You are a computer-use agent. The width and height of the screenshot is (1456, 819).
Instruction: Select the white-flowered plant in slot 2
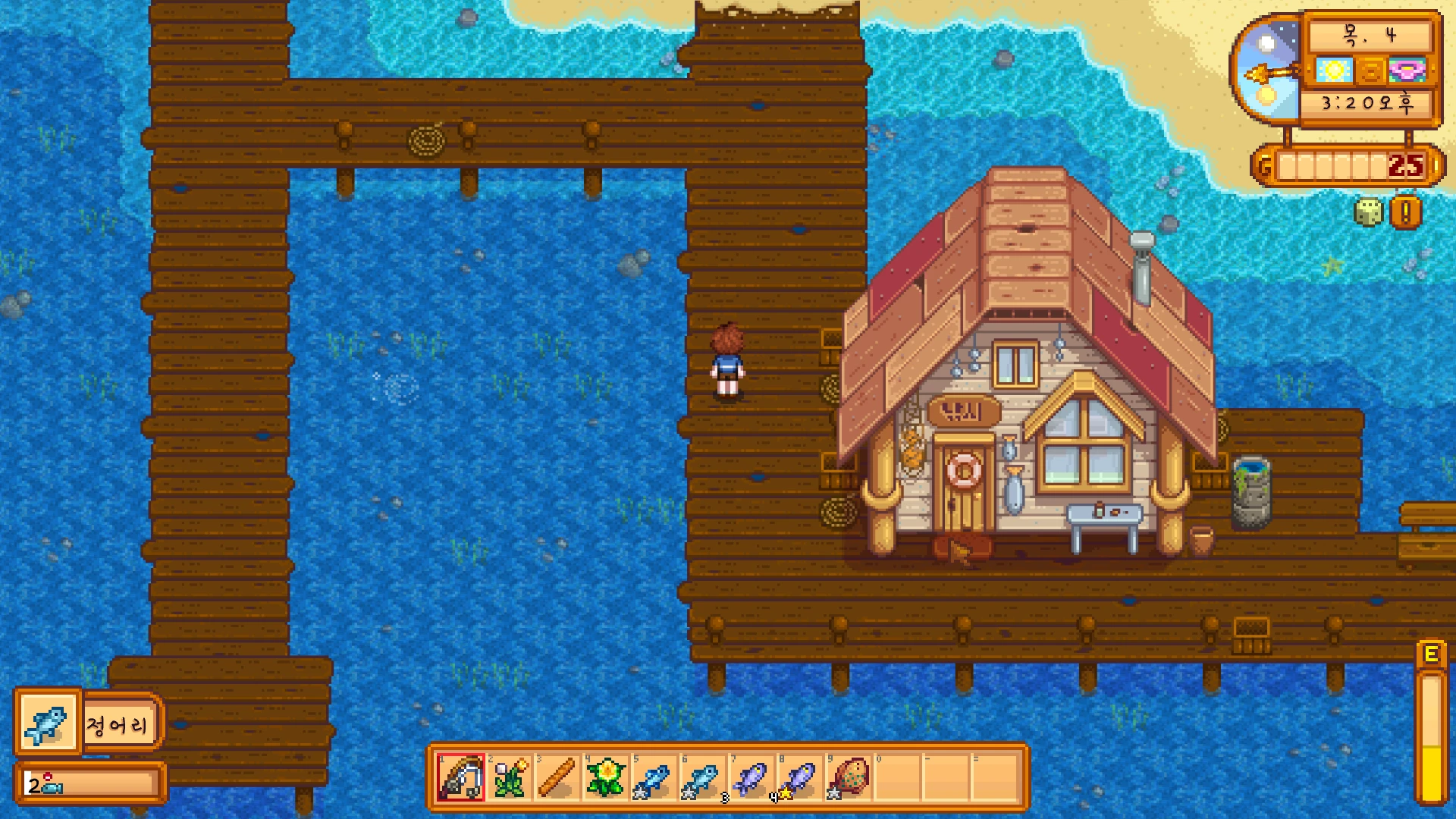tap(510, 777)
